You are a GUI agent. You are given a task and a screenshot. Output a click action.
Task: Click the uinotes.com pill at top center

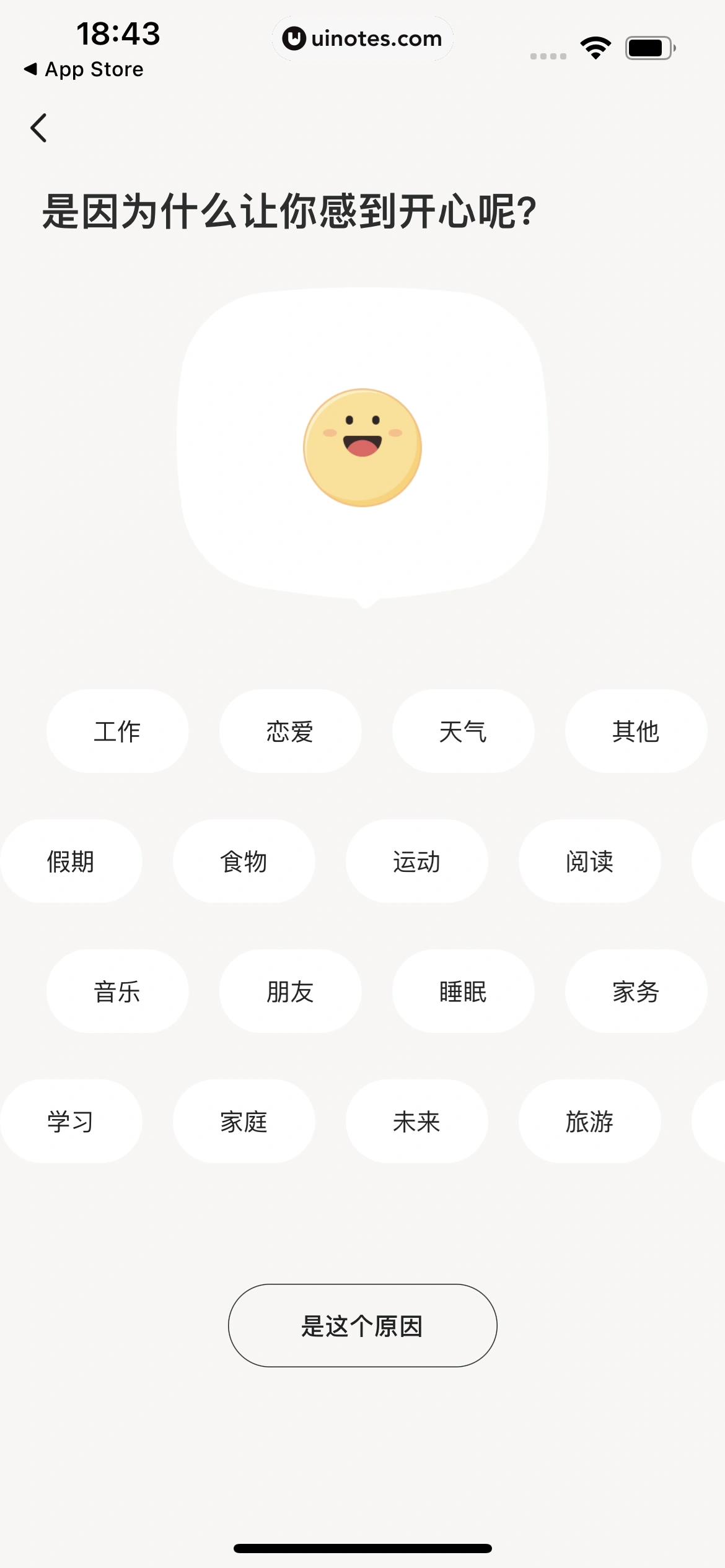click(x=362, y=38)
